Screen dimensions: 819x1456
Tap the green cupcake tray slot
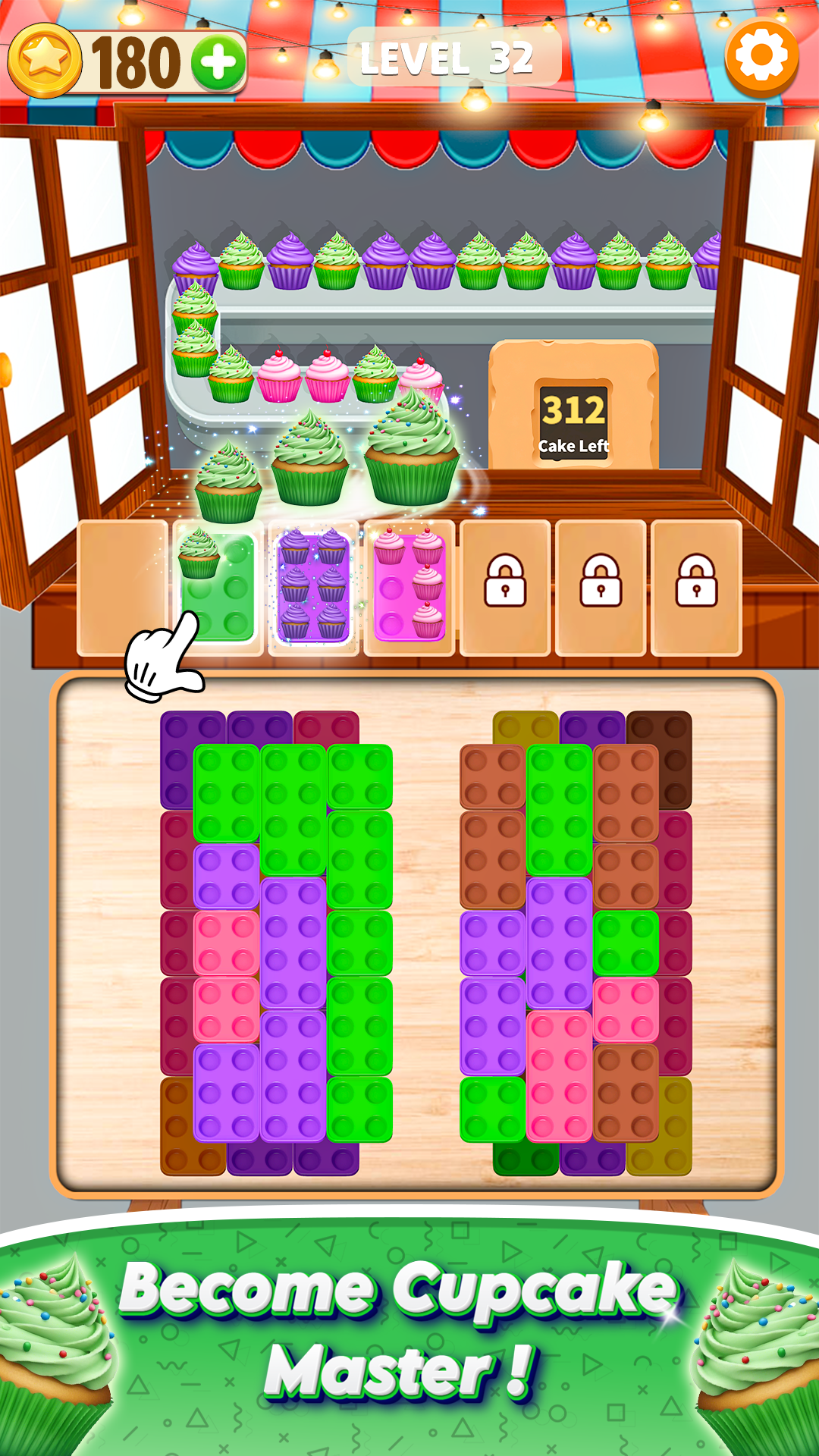tap(218, 586)
